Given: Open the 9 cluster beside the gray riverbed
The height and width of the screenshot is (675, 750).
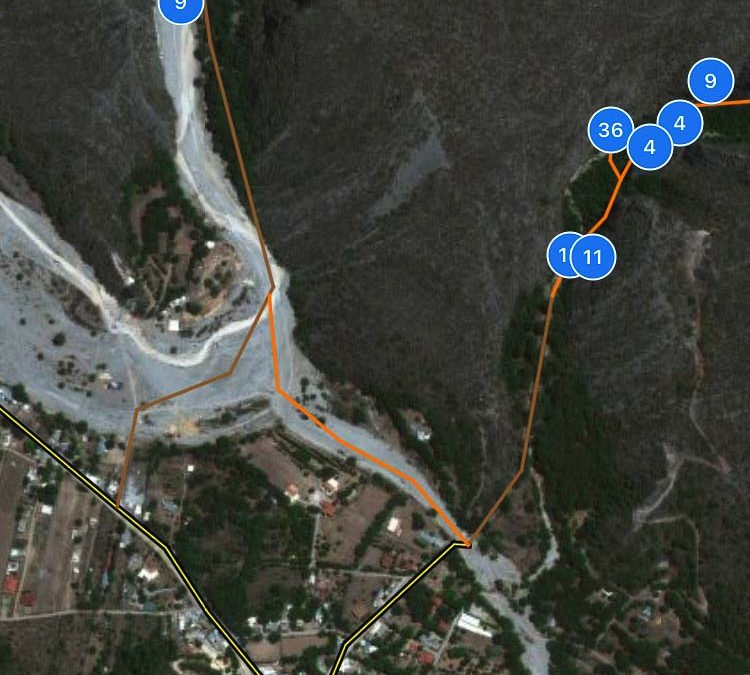Looking at the screenshot, I should point(180,5).
